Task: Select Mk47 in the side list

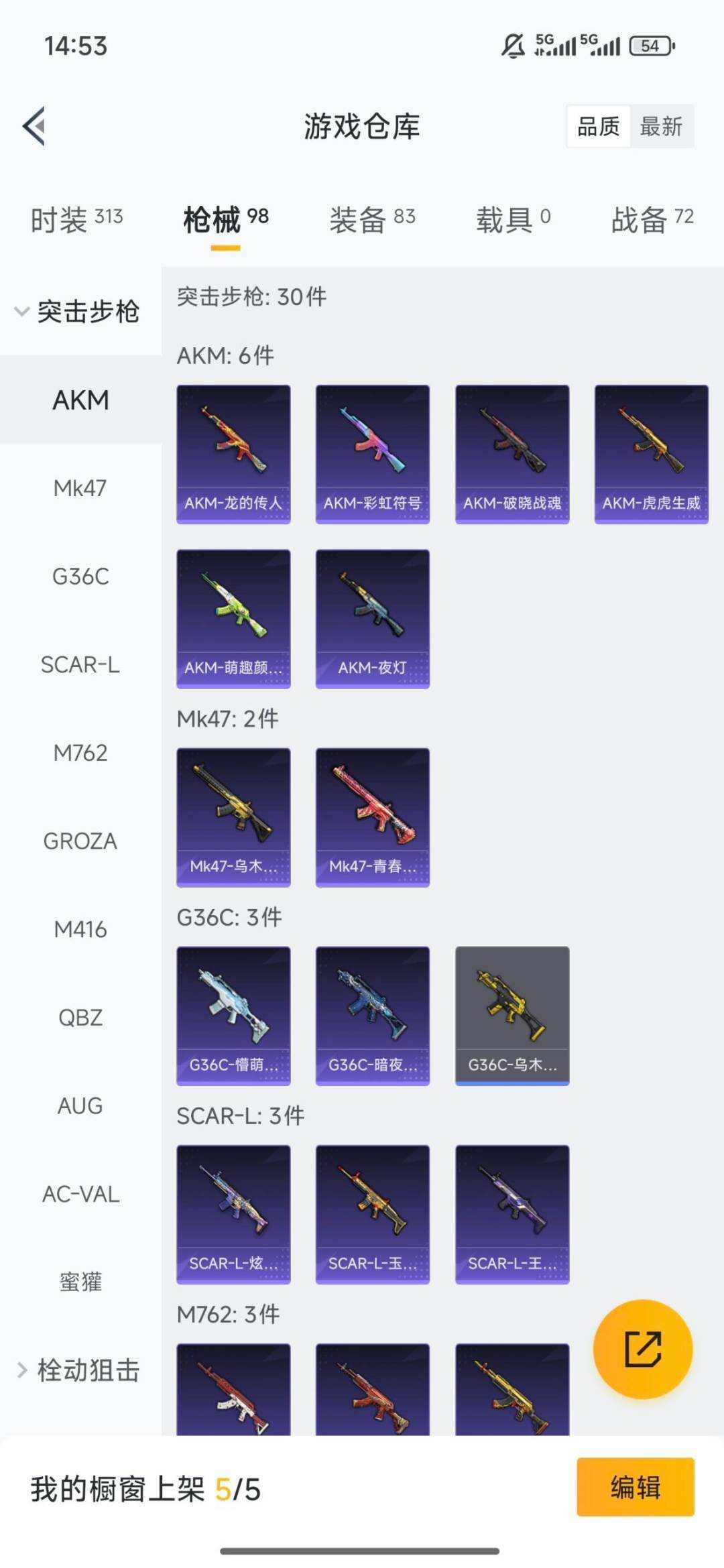Action: coord(80,488)
